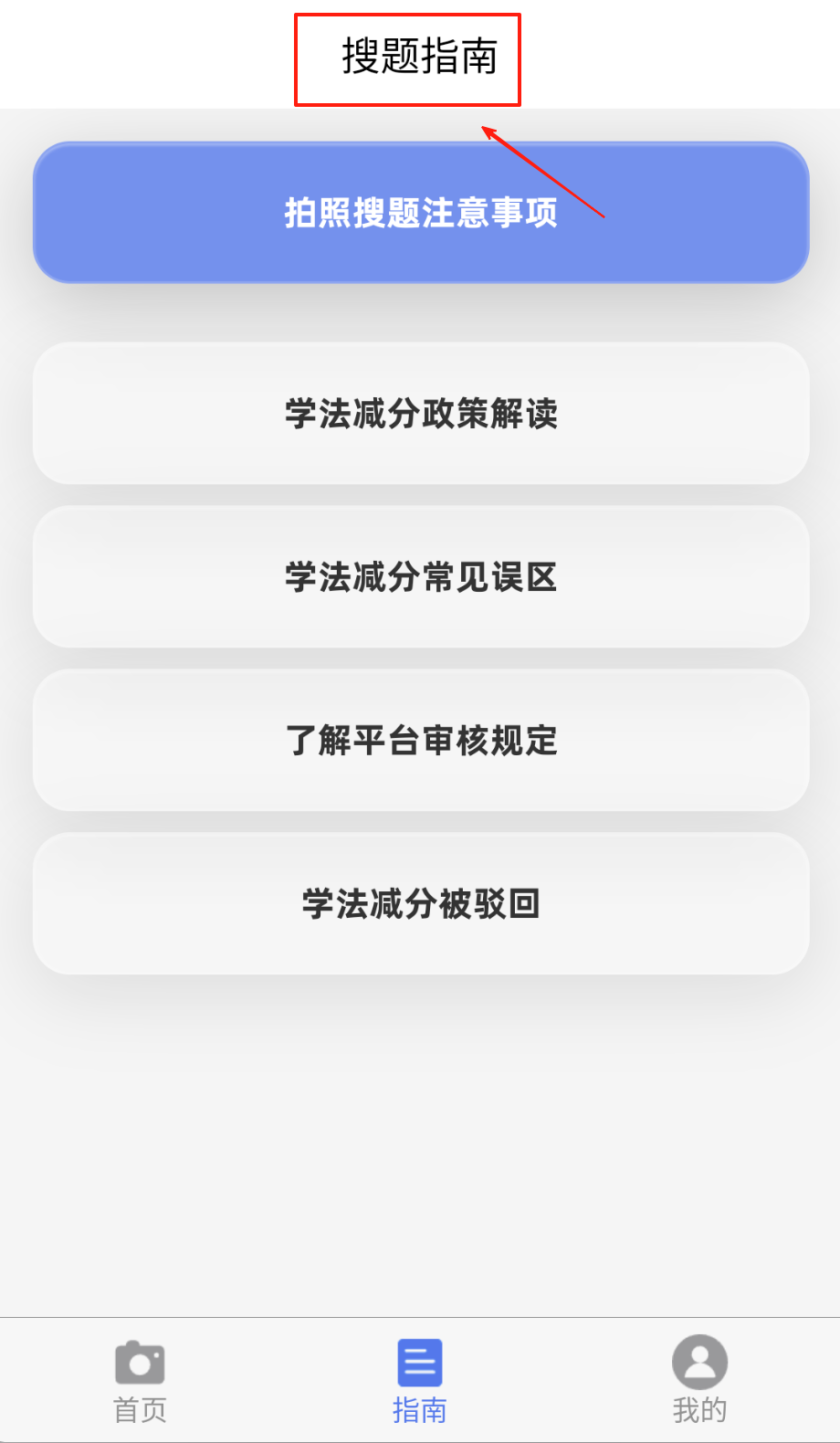The width and height of the screenshot is (840, 1443).
Task: Open 学法减分被驳回 guide
Action: click(420, 904)
